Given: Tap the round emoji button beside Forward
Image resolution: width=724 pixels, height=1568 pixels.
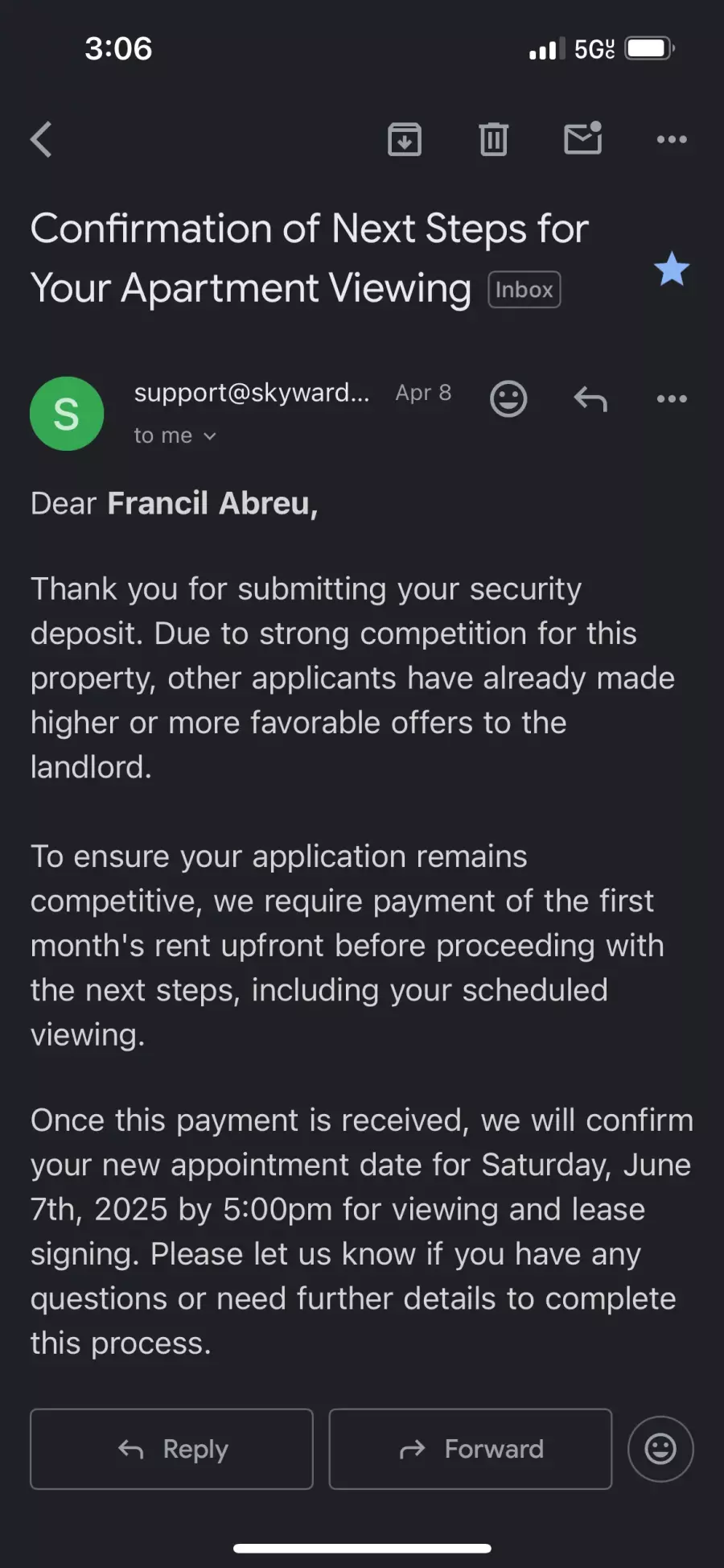Looking at the screenshot, I should tap(660, 1449).
